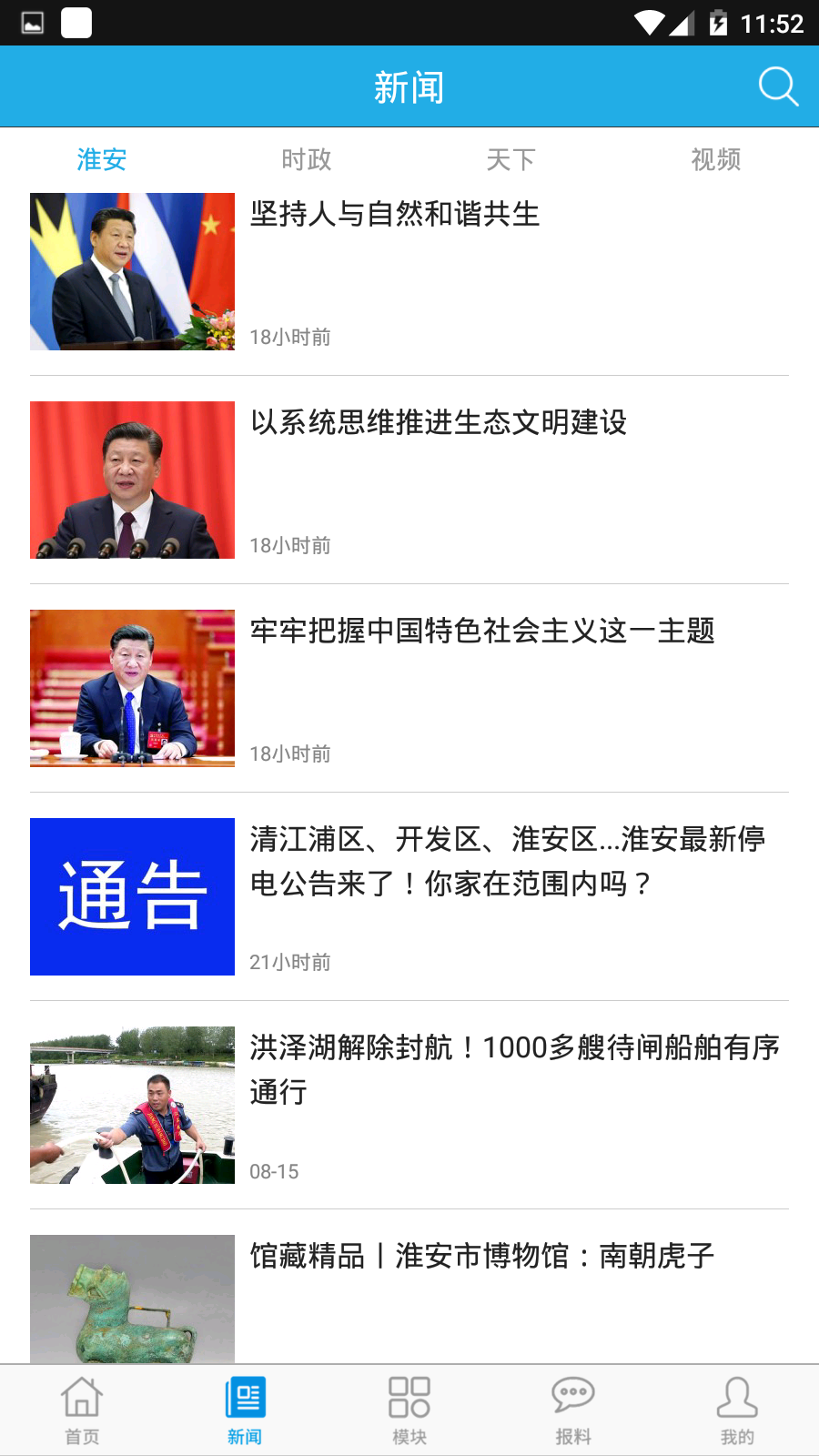Open the search icon in the header
Screen dimensions: 819x1456
(x=778, y=87)
